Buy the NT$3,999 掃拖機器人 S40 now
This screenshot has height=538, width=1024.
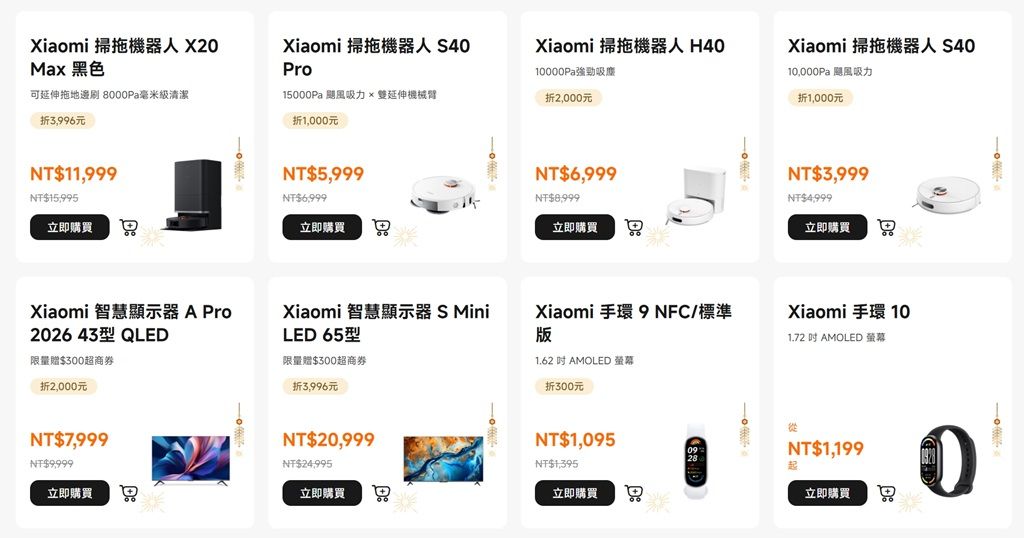tap(827, 227)
